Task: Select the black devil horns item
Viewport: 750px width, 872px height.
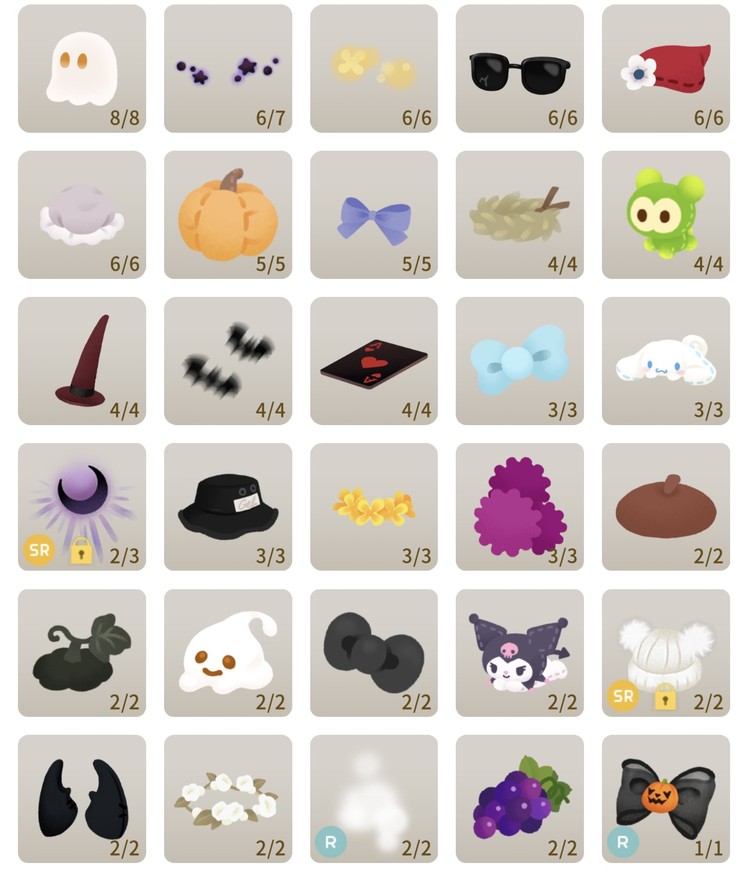Action: coord(82,798)
